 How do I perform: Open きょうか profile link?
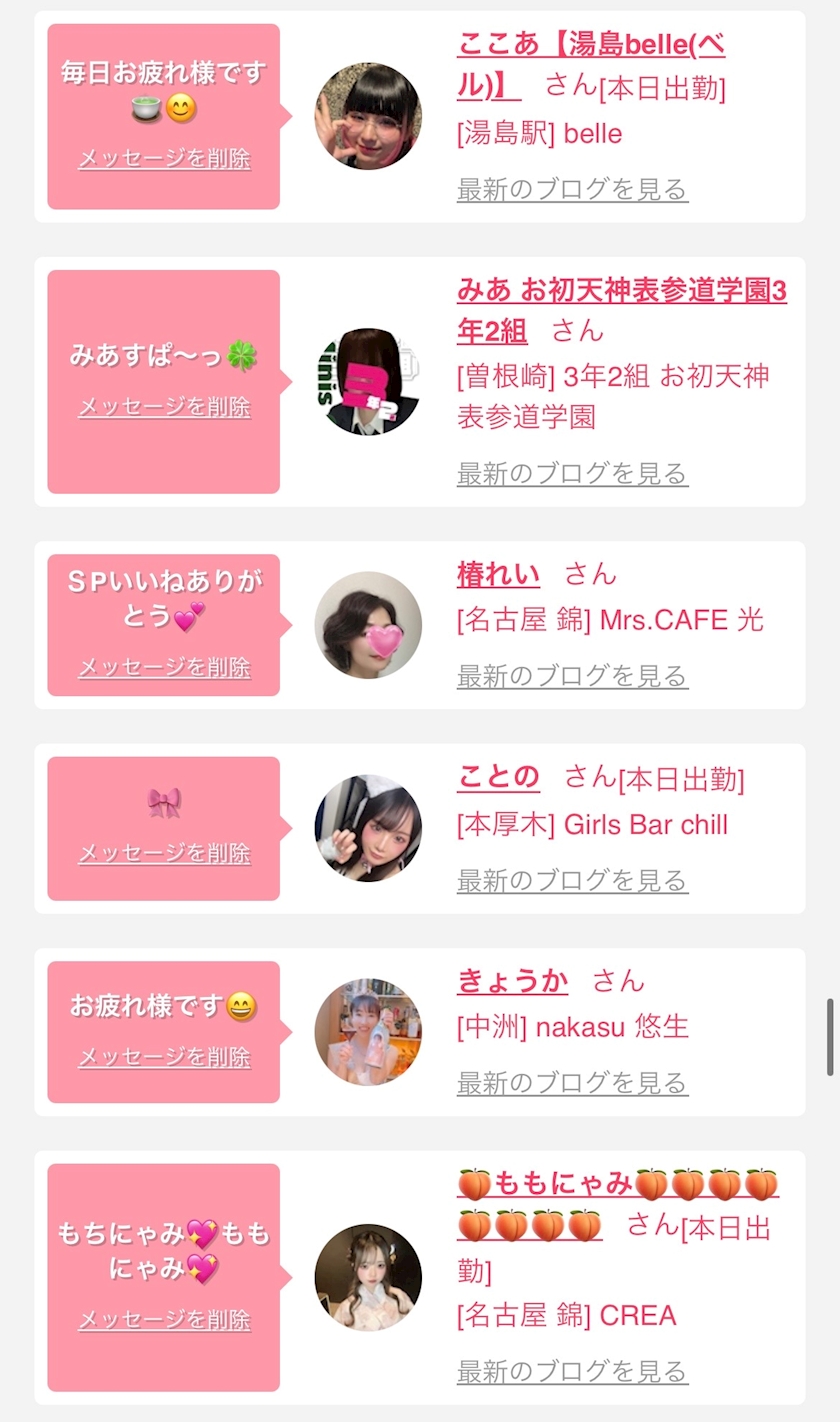tap(512, 981)
